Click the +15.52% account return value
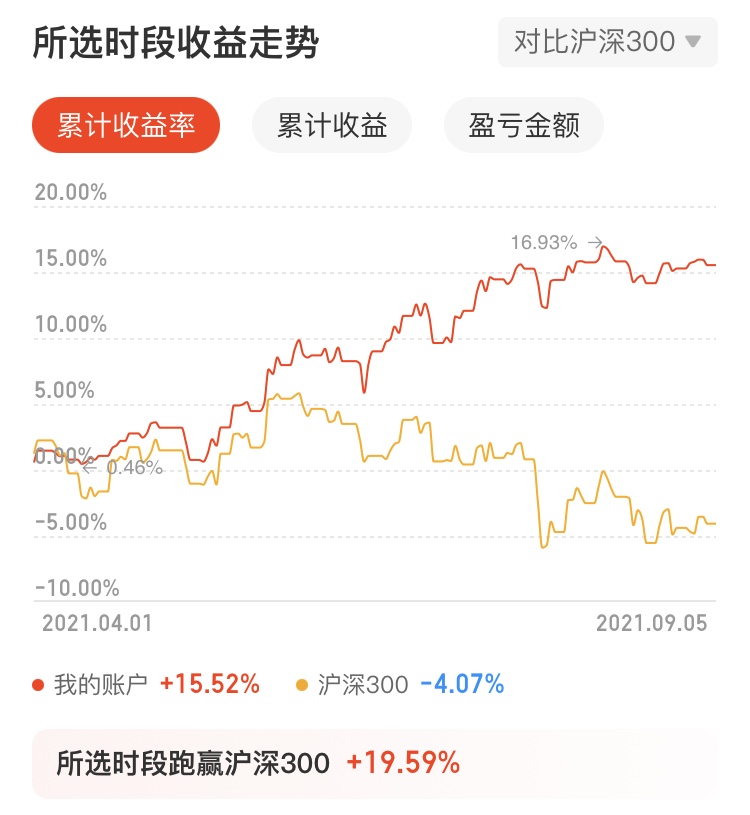Viewport: 750px width, 815px height. coord(208,685)
